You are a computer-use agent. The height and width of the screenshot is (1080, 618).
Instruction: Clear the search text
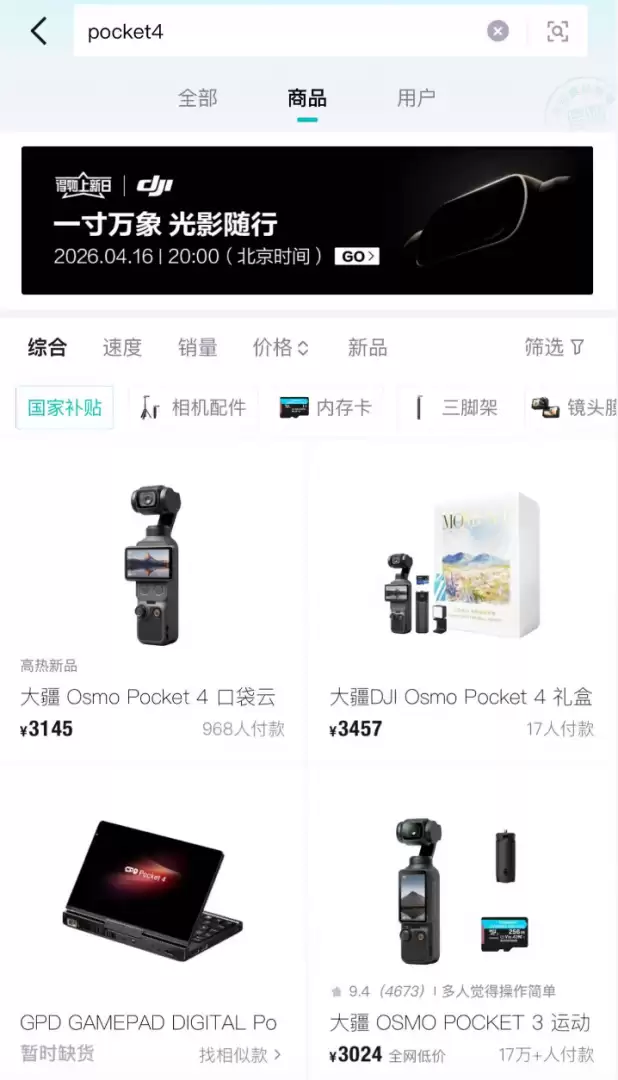pyautogui.click(x=498, y=31)
